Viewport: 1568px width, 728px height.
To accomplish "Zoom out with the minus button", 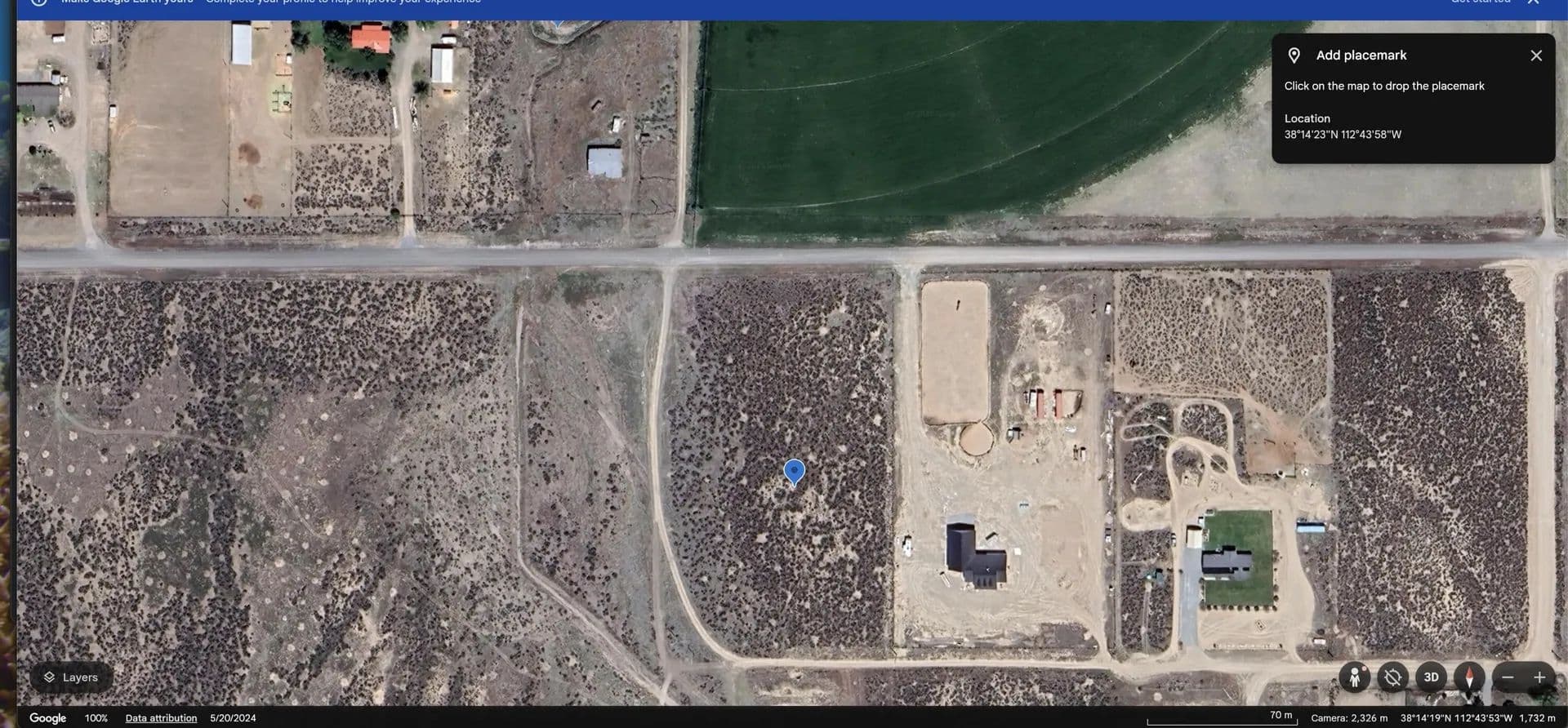I will (1508, 677).
